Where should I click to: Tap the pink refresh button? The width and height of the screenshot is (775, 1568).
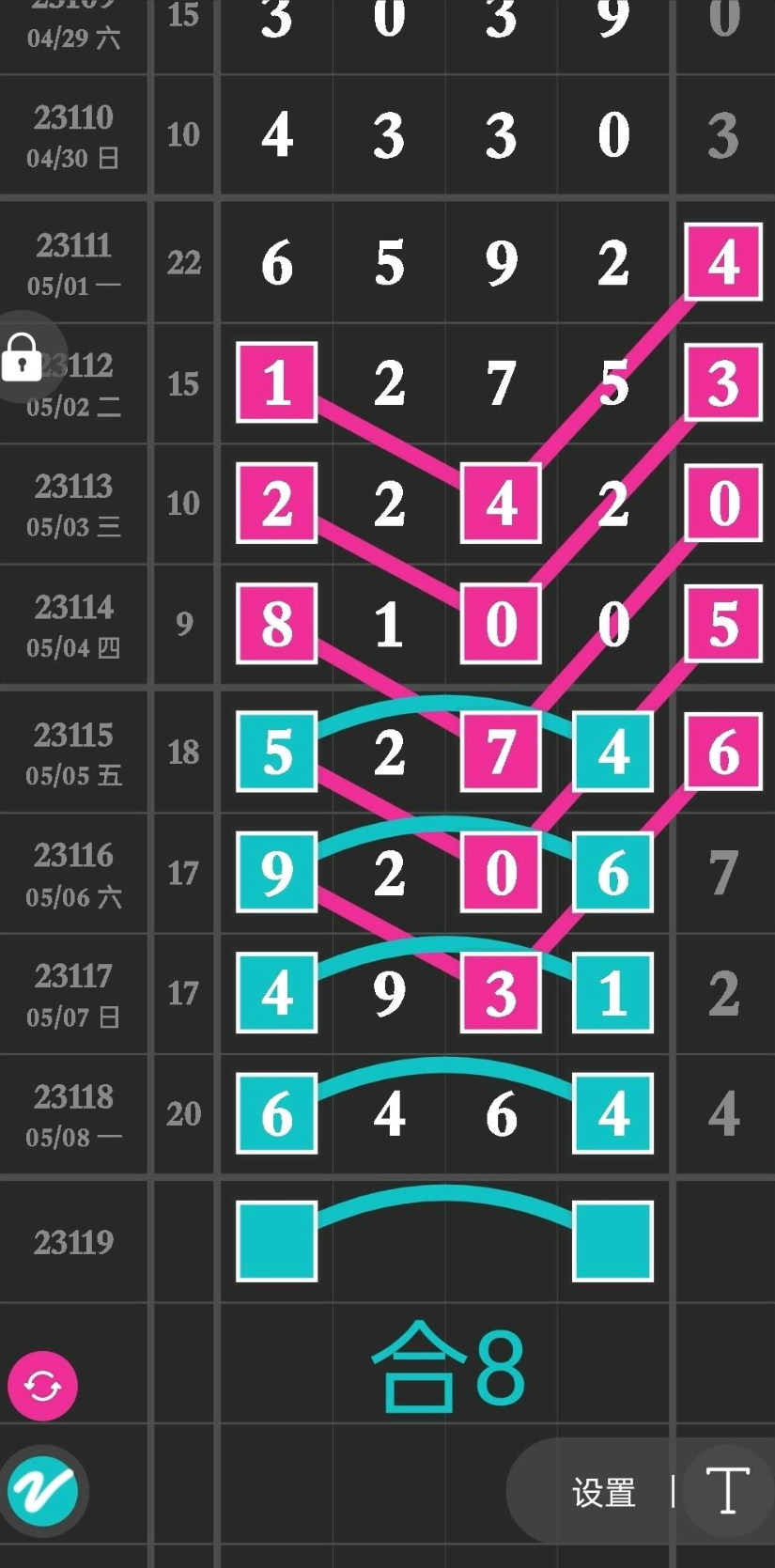click(x=42, y=1386)
